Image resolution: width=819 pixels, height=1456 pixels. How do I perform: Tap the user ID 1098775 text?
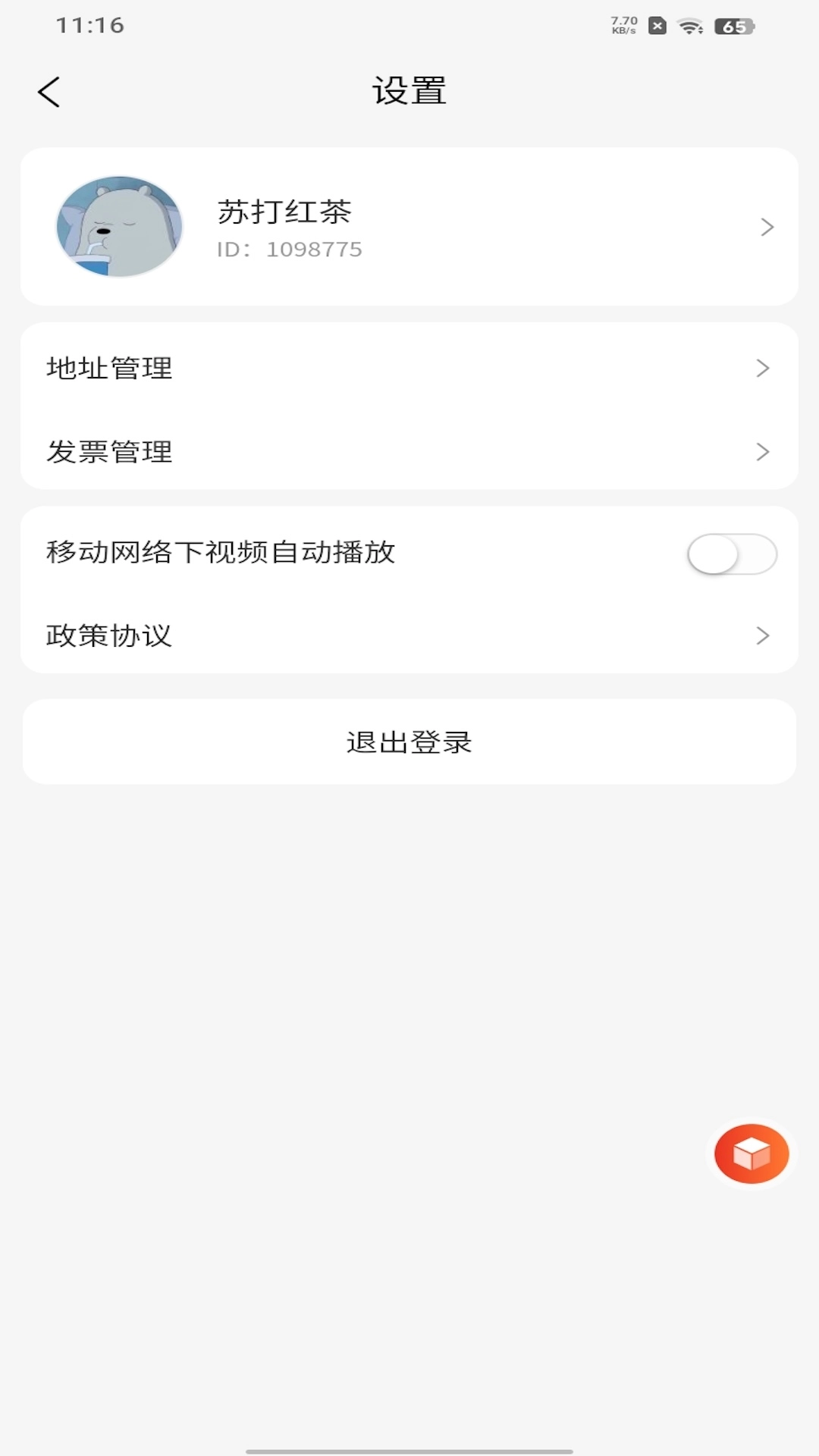click(290, 249)
